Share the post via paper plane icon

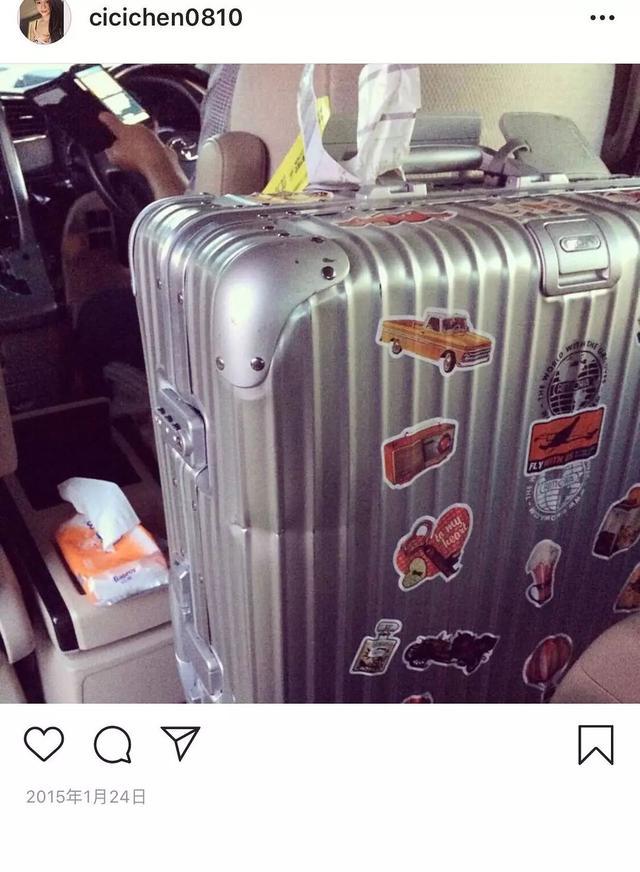coord(180,743)
